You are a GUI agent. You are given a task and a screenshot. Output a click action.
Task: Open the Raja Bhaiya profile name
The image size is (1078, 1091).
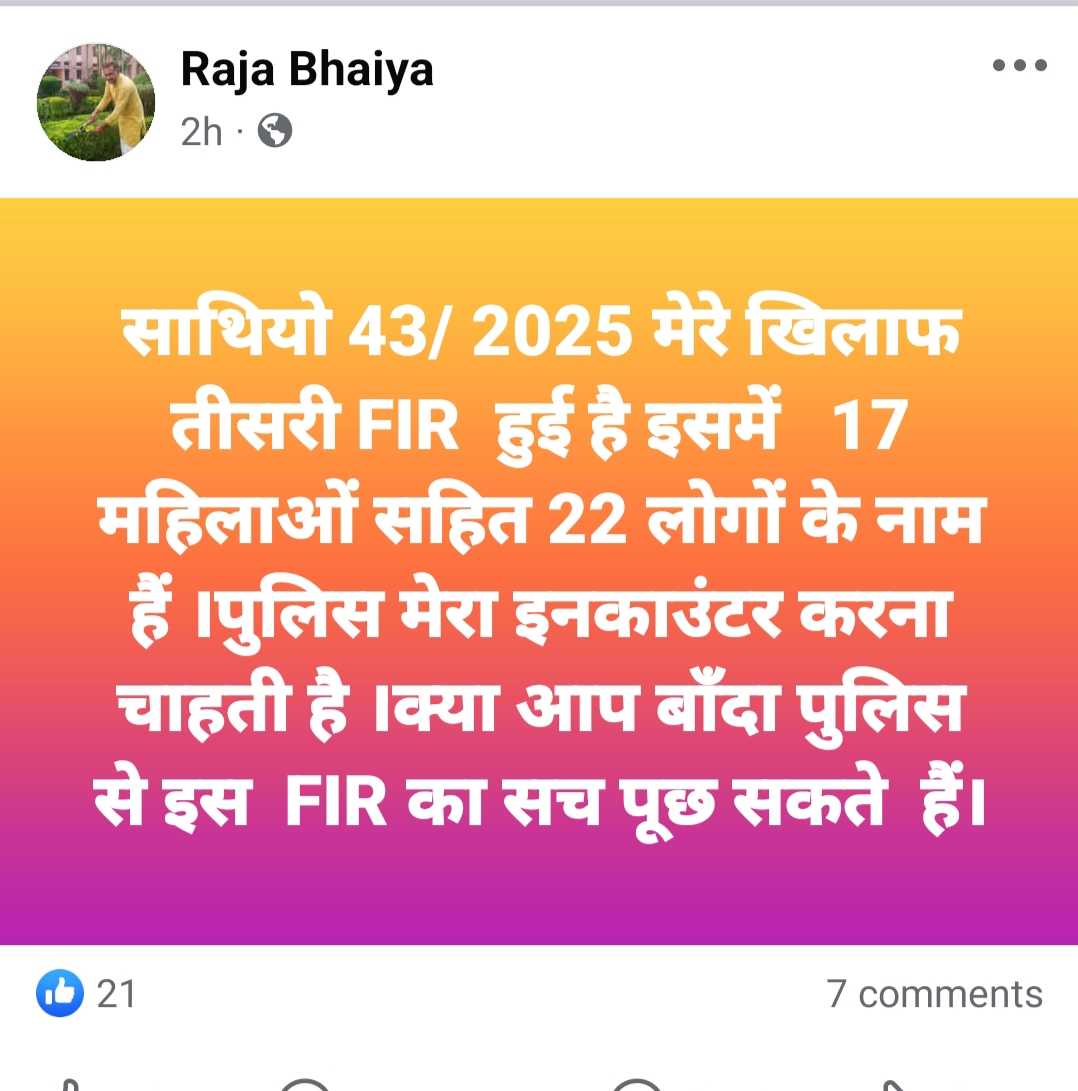pos(307,70)
